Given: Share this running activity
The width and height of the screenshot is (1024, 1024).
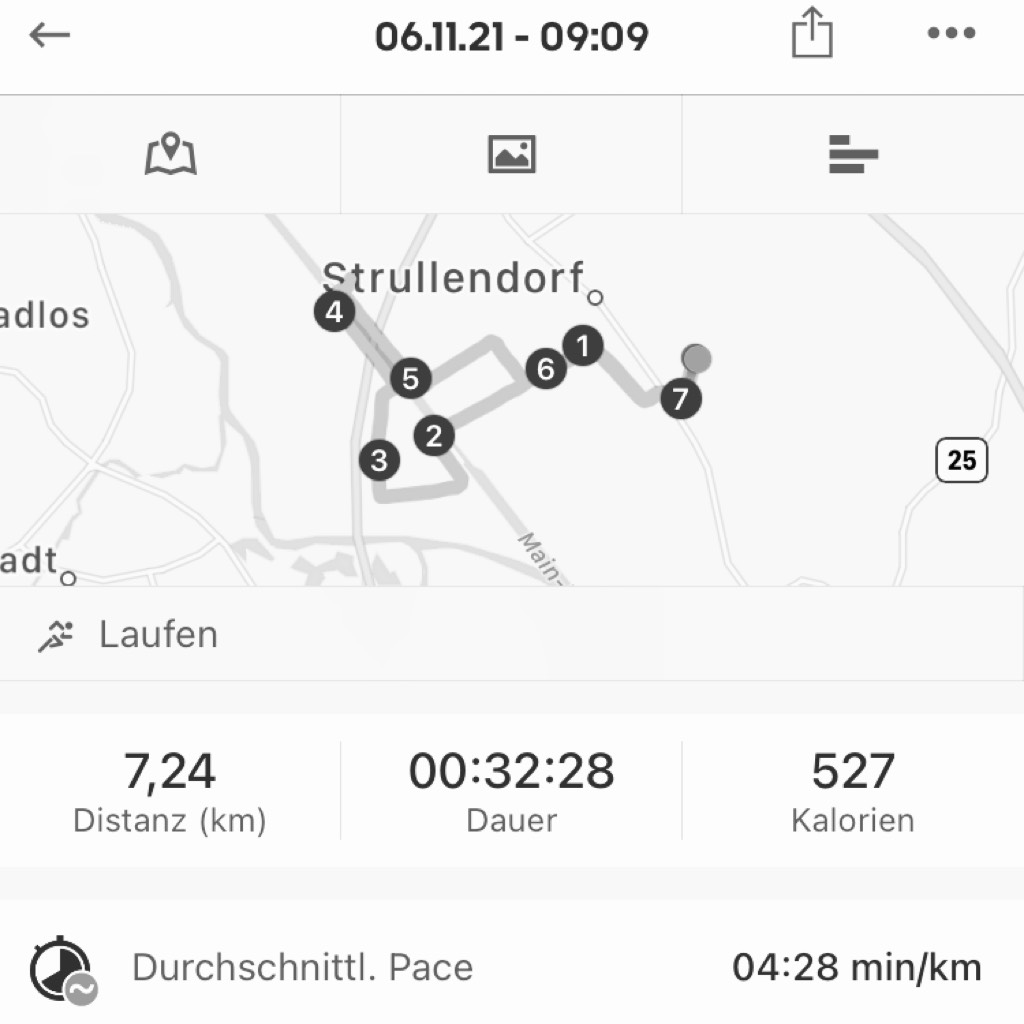Looking at the screenshot, I should click(x=811, y=35).
